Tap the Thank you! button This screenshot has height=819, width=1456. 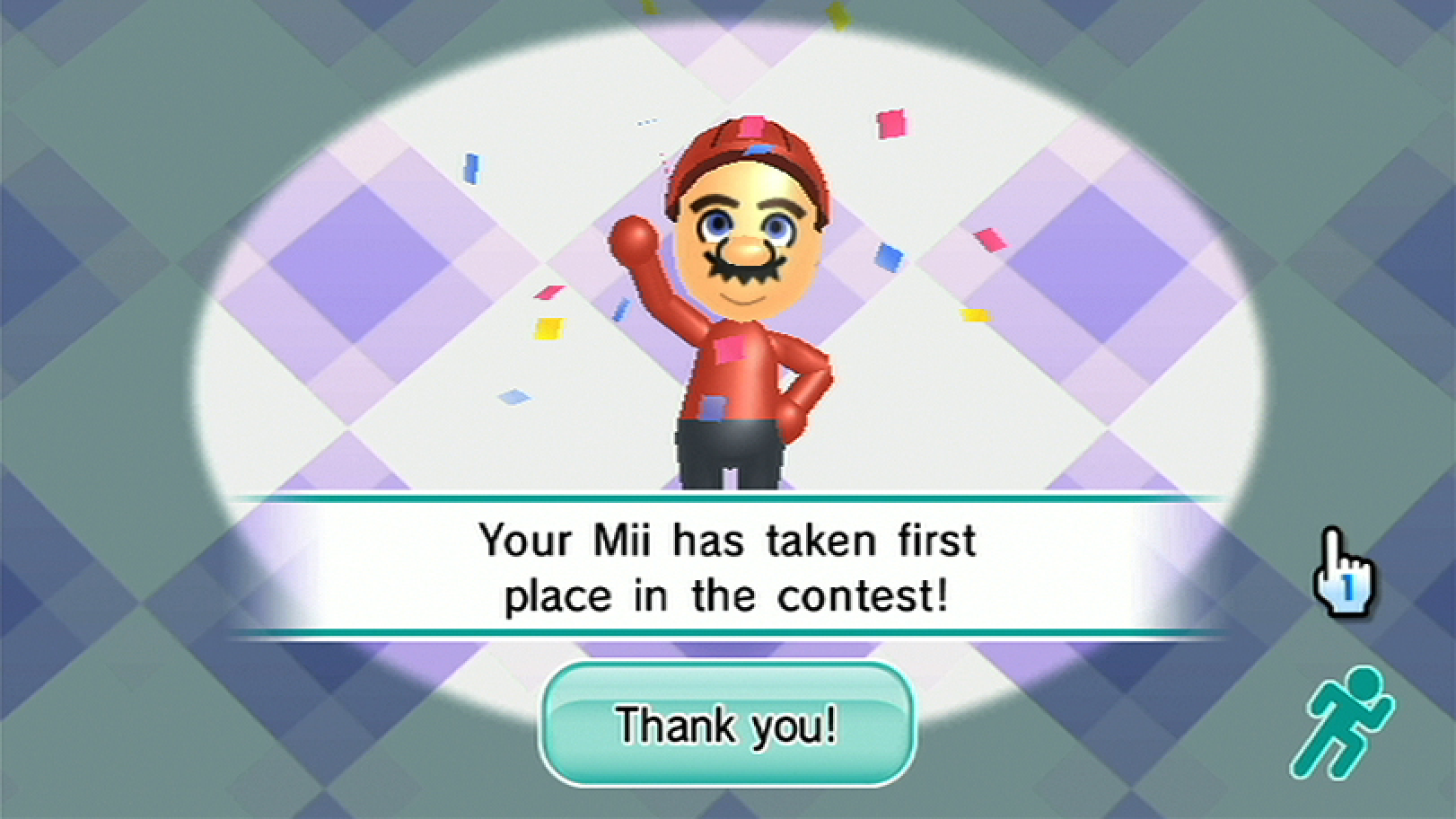[x=727, y=724]
